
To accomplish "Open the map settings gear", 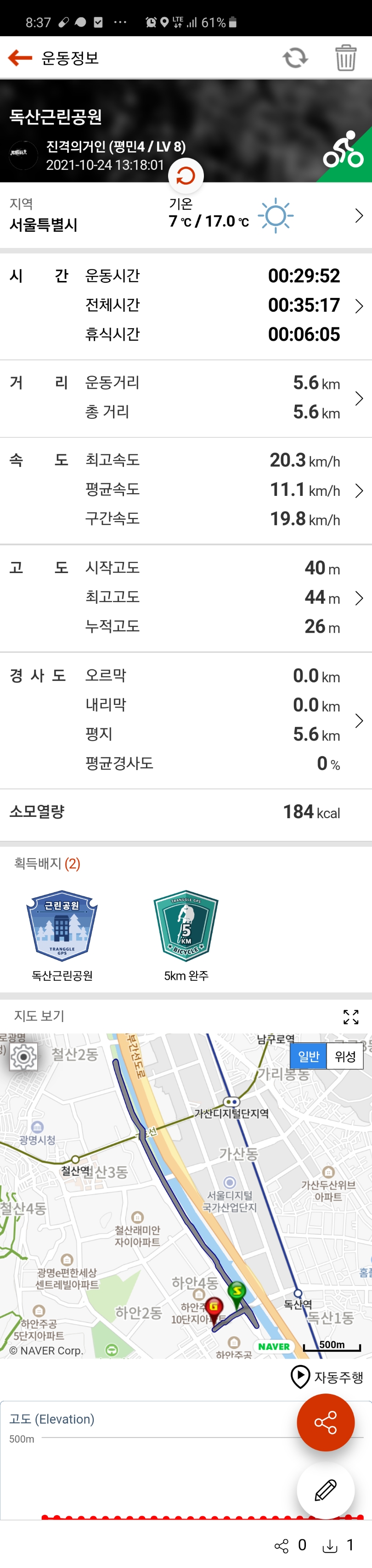I will pos(23,1057).
